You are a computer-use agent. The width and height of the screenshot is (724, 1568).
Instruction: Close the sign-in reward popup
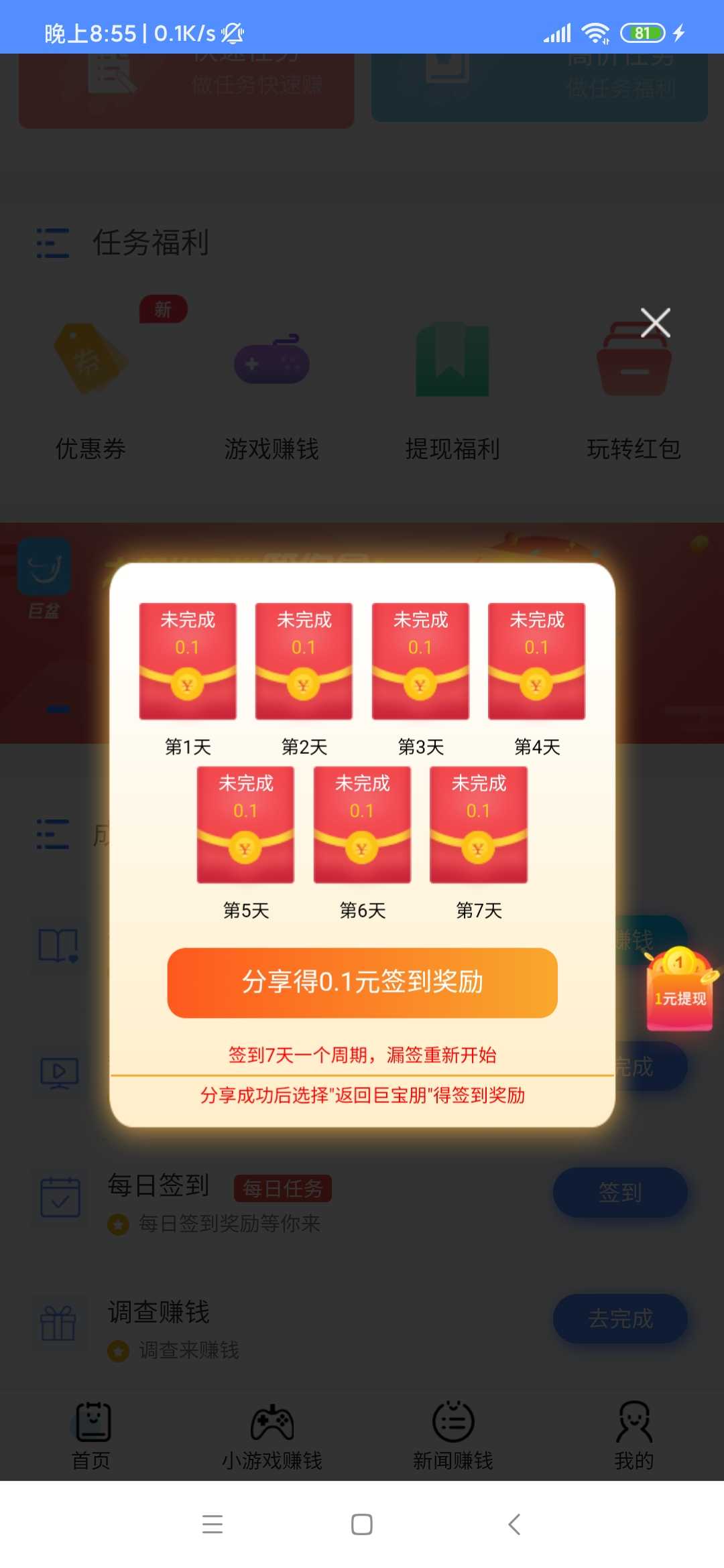click(655, 323)
